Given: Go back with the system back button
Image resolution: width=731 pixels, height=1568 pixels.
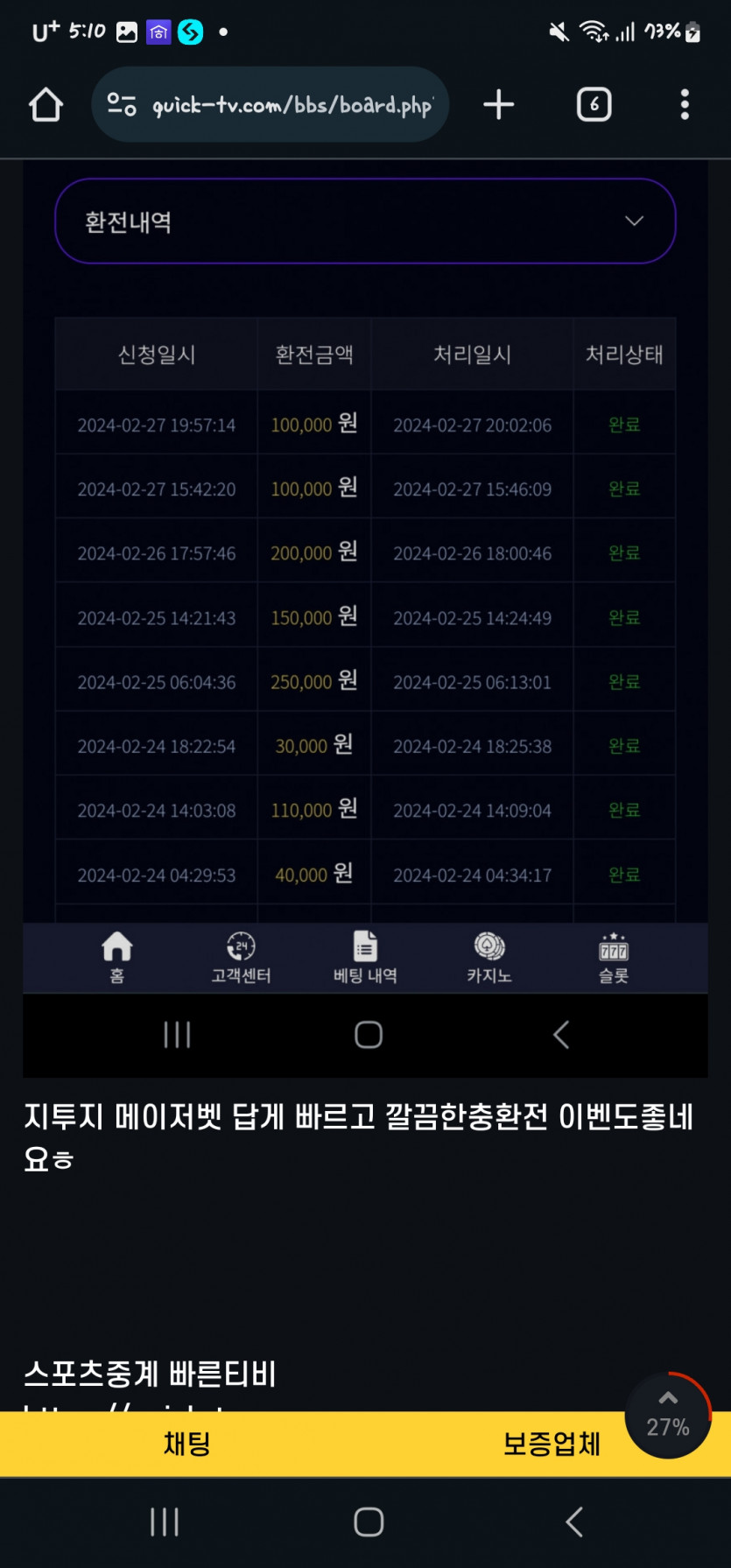Looking at the screenshot, I should [574, 1522].
